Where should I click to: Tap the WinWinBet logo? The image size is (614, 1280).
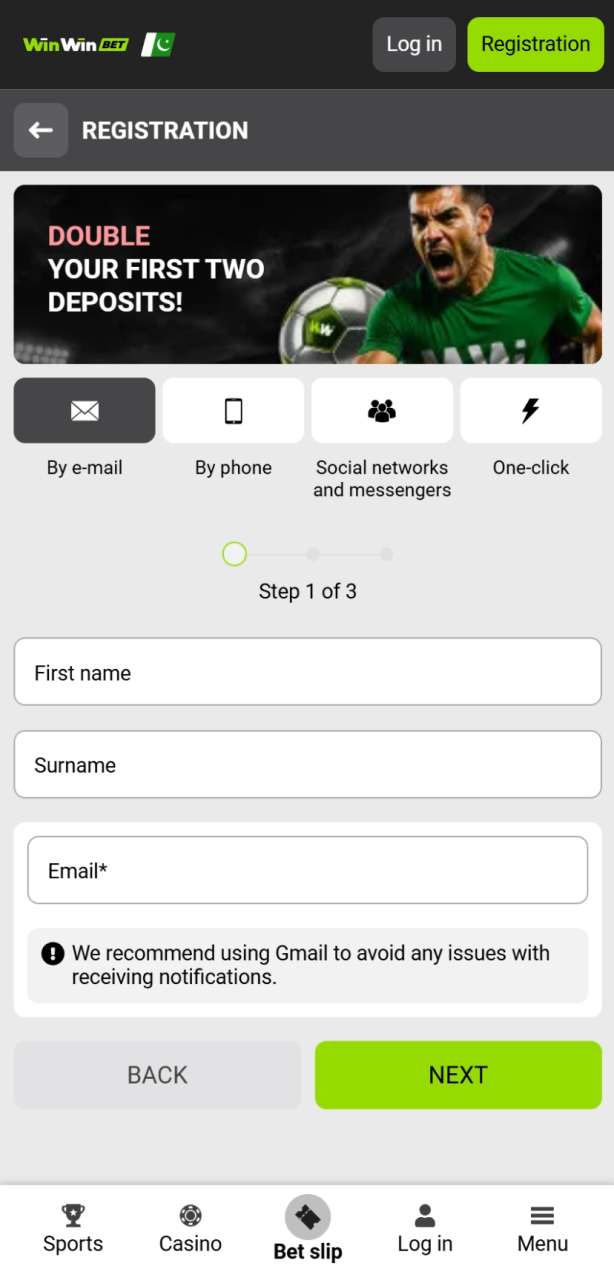76,44
